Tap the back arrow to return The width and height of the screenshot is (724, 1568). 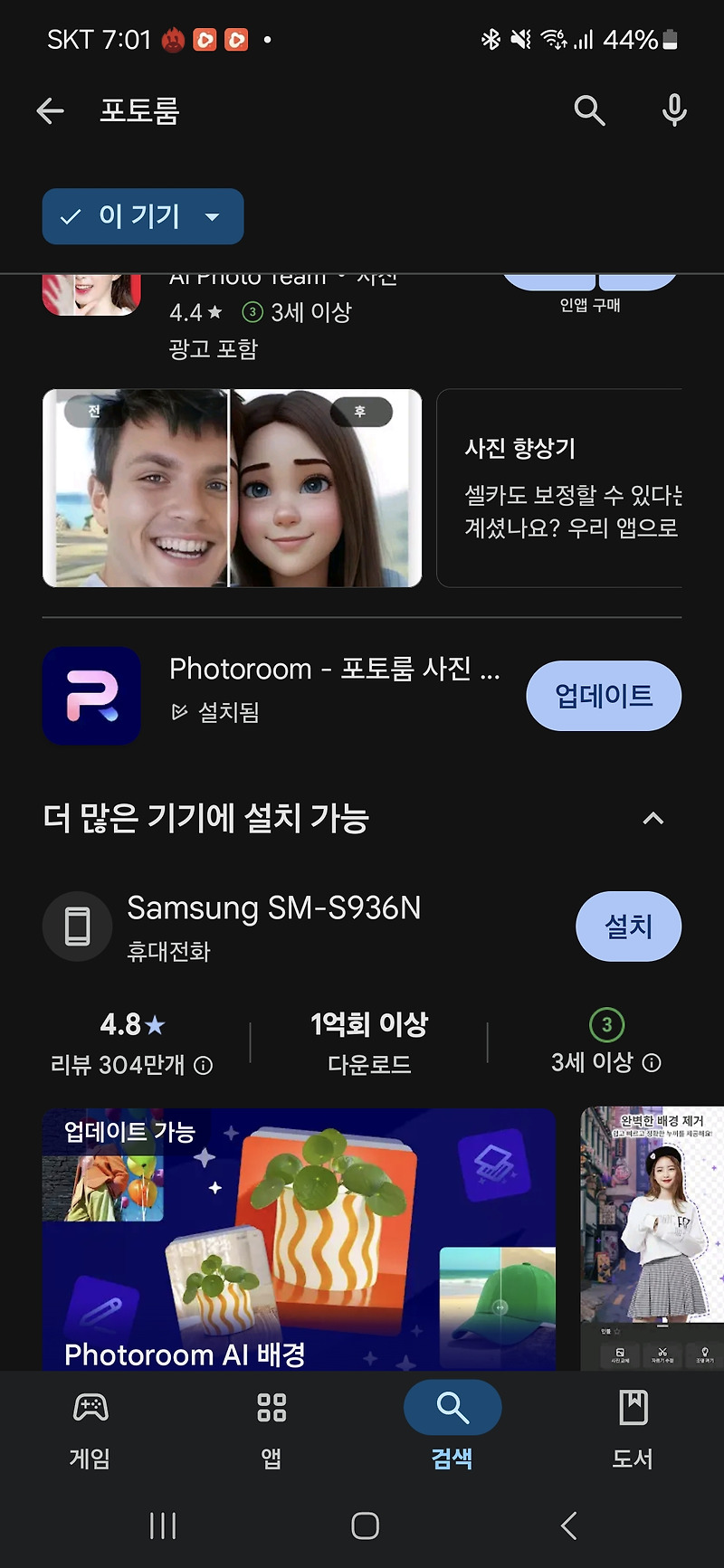point(50,110)
